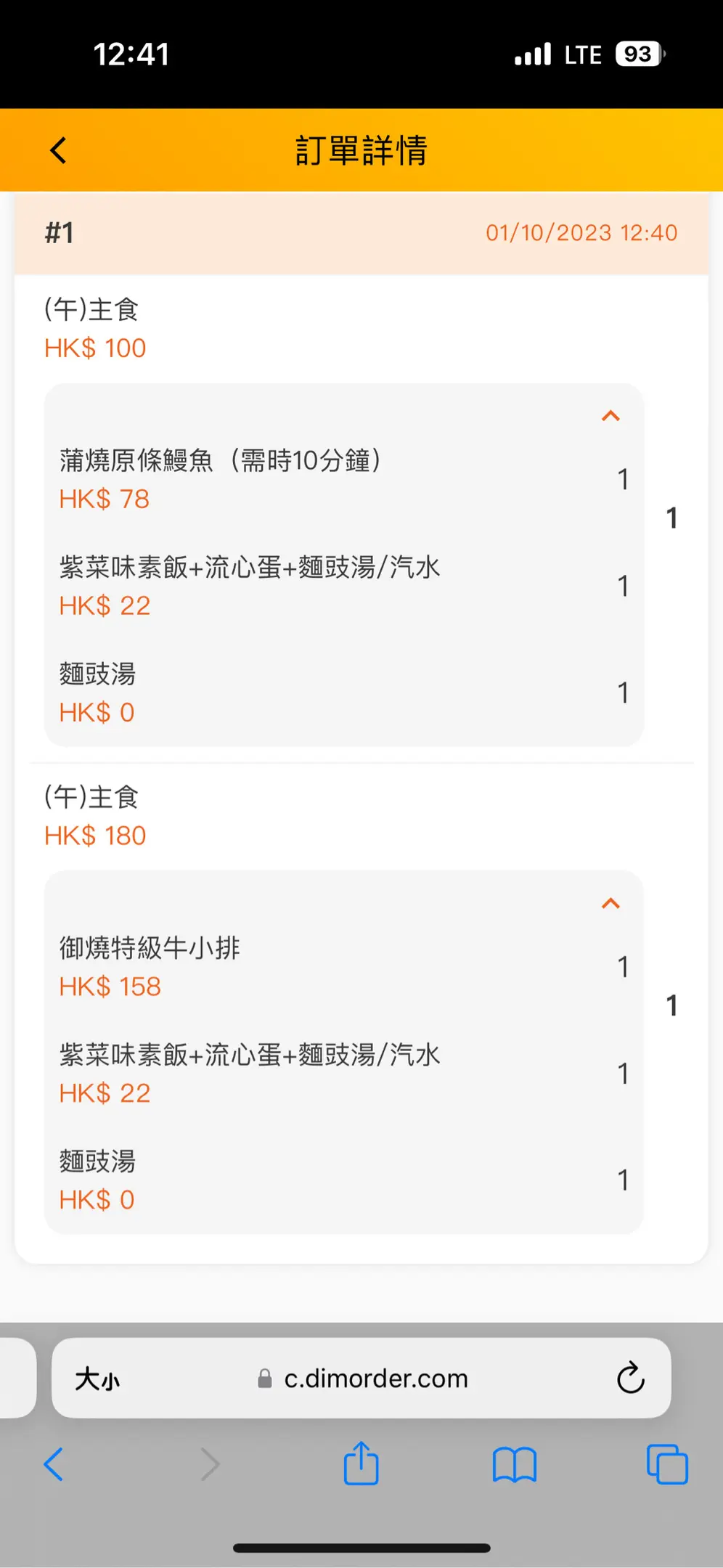Collapse the HK$ 100 main course details
Screen dimensions: 723x1568
coord(610,416)
